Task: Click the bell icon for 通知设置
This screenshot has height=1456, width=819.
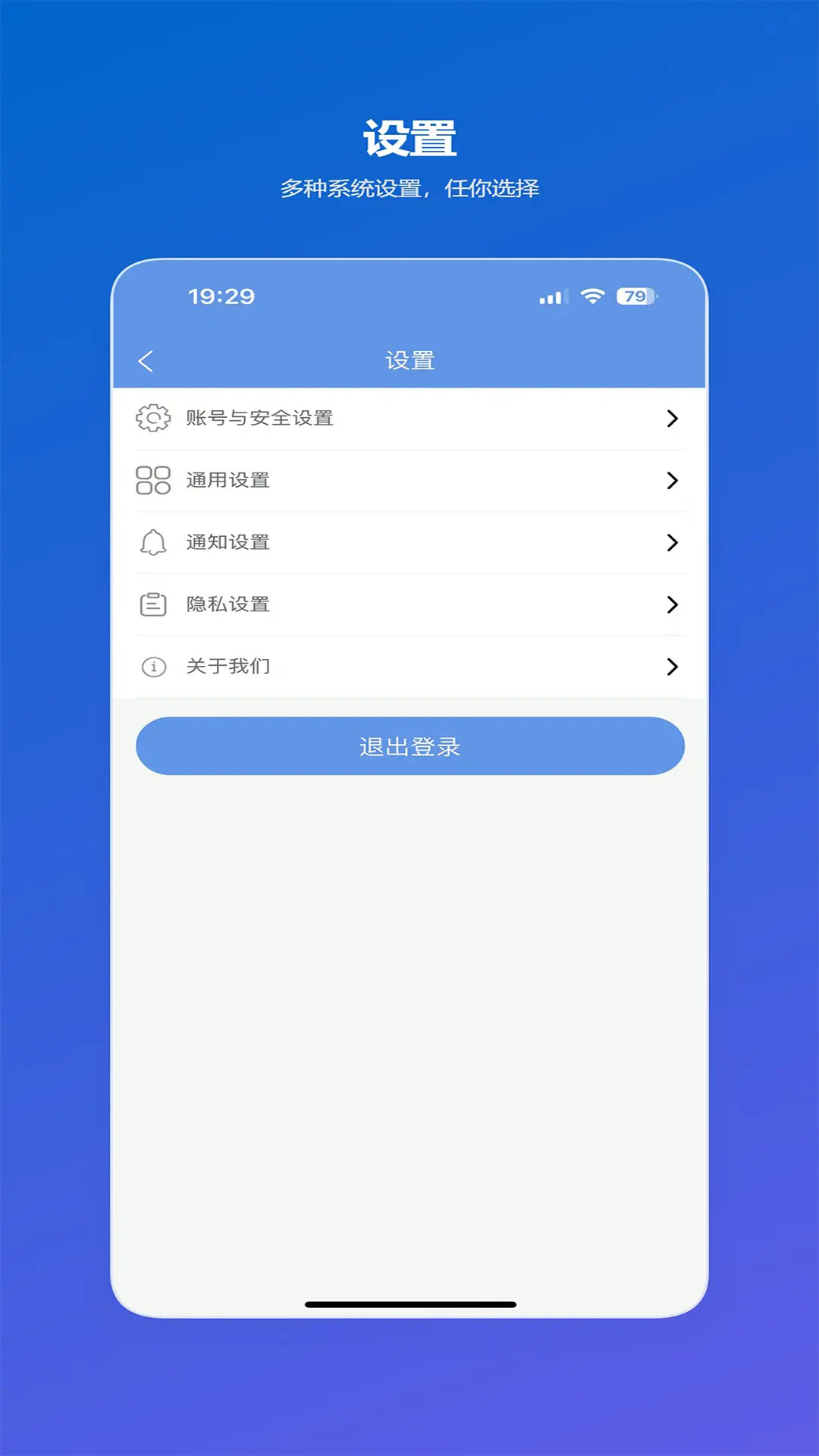Action: (x=153, y=542)
